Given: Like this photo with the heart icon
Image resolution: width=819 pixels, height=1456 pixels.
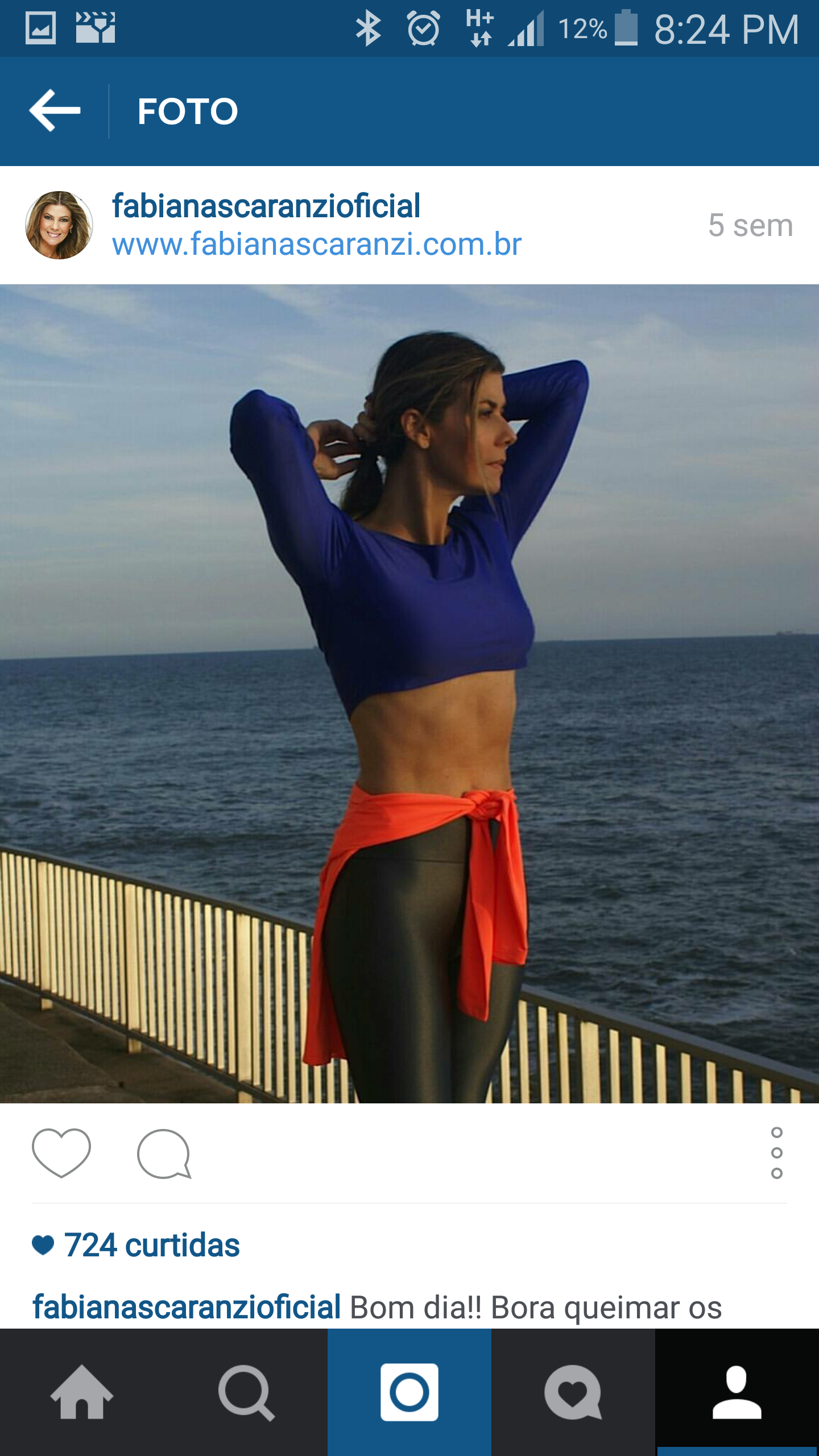Looking at the screenshot, I should tap(61, 1153).
